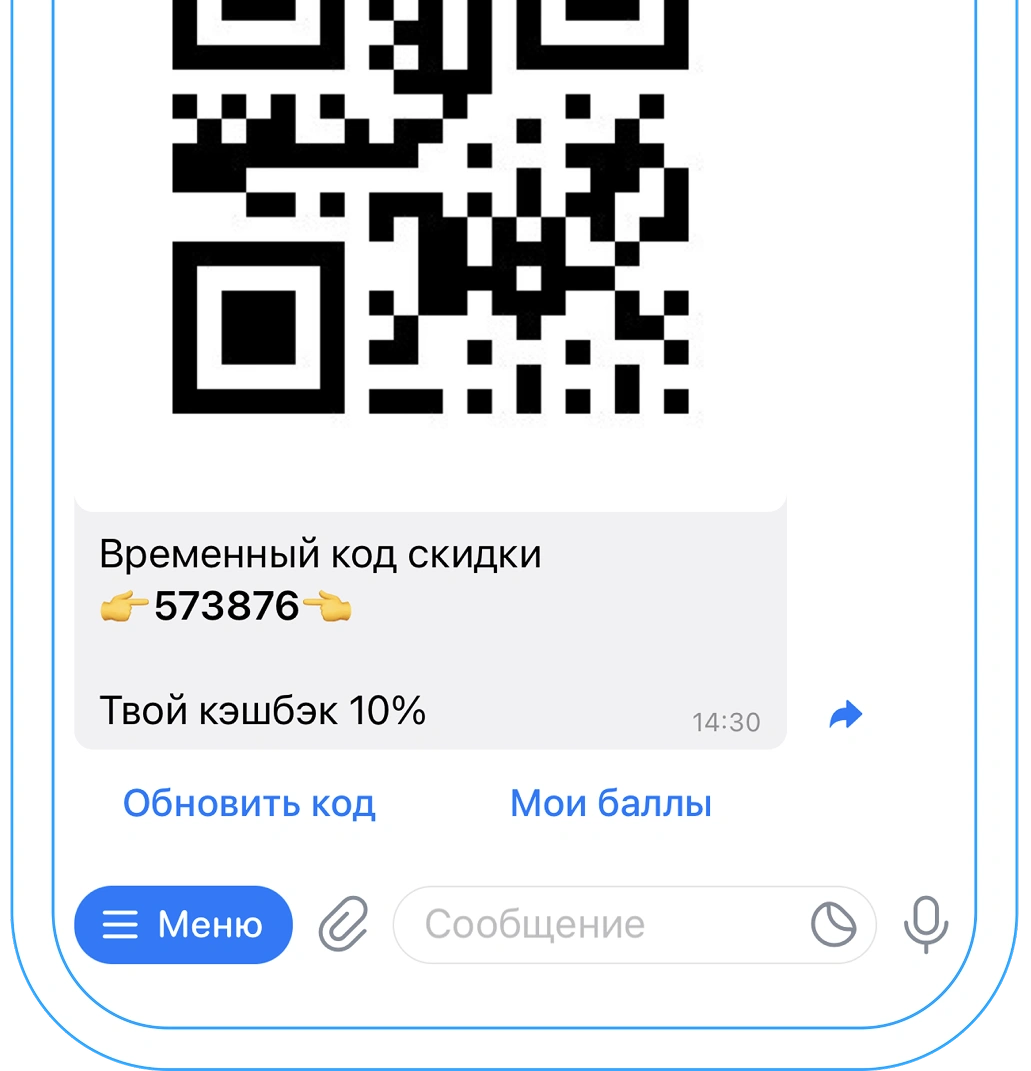This screenshot has height=1071, width=1031.
Task: Tap the Обновить код button
Action: click(x=249, y=803)
